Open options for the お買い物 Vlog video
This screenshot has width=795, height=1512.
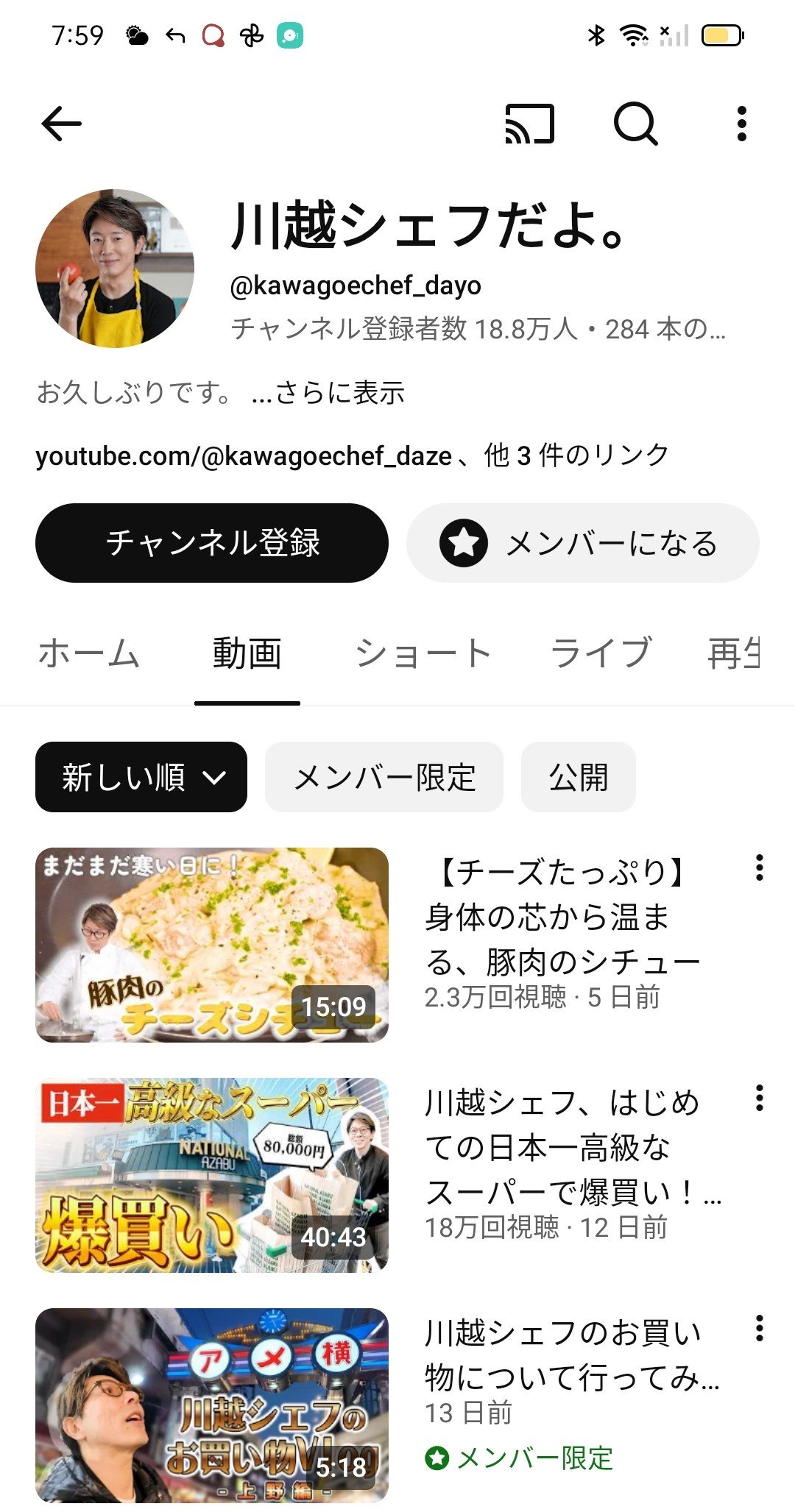coord(759,1329)
